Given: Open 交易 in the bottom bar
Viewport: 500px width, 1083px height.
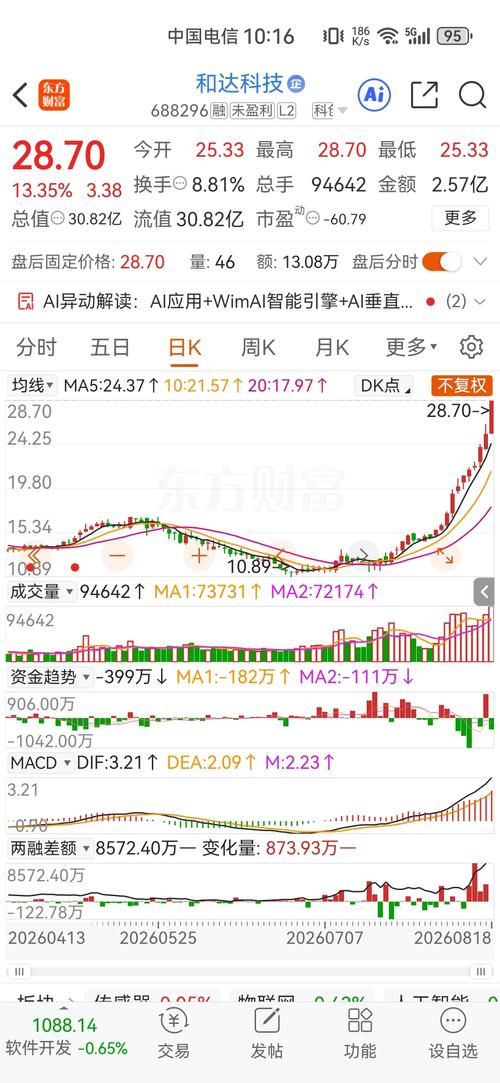Looking at the screenshot, I should (x=173, y=1033).
